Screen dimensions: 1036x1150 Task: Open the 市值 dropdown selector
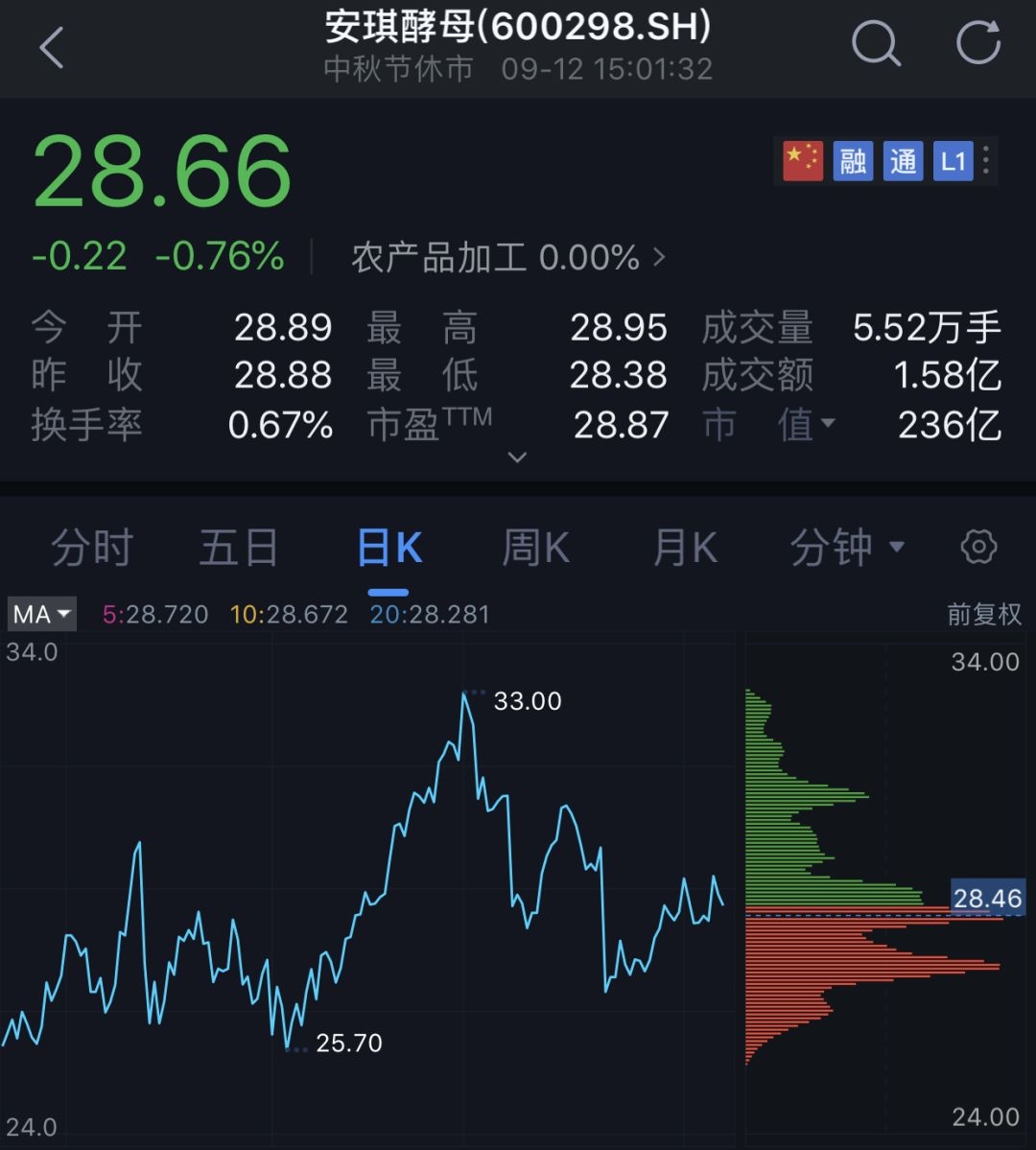click(x=769, y=425)
